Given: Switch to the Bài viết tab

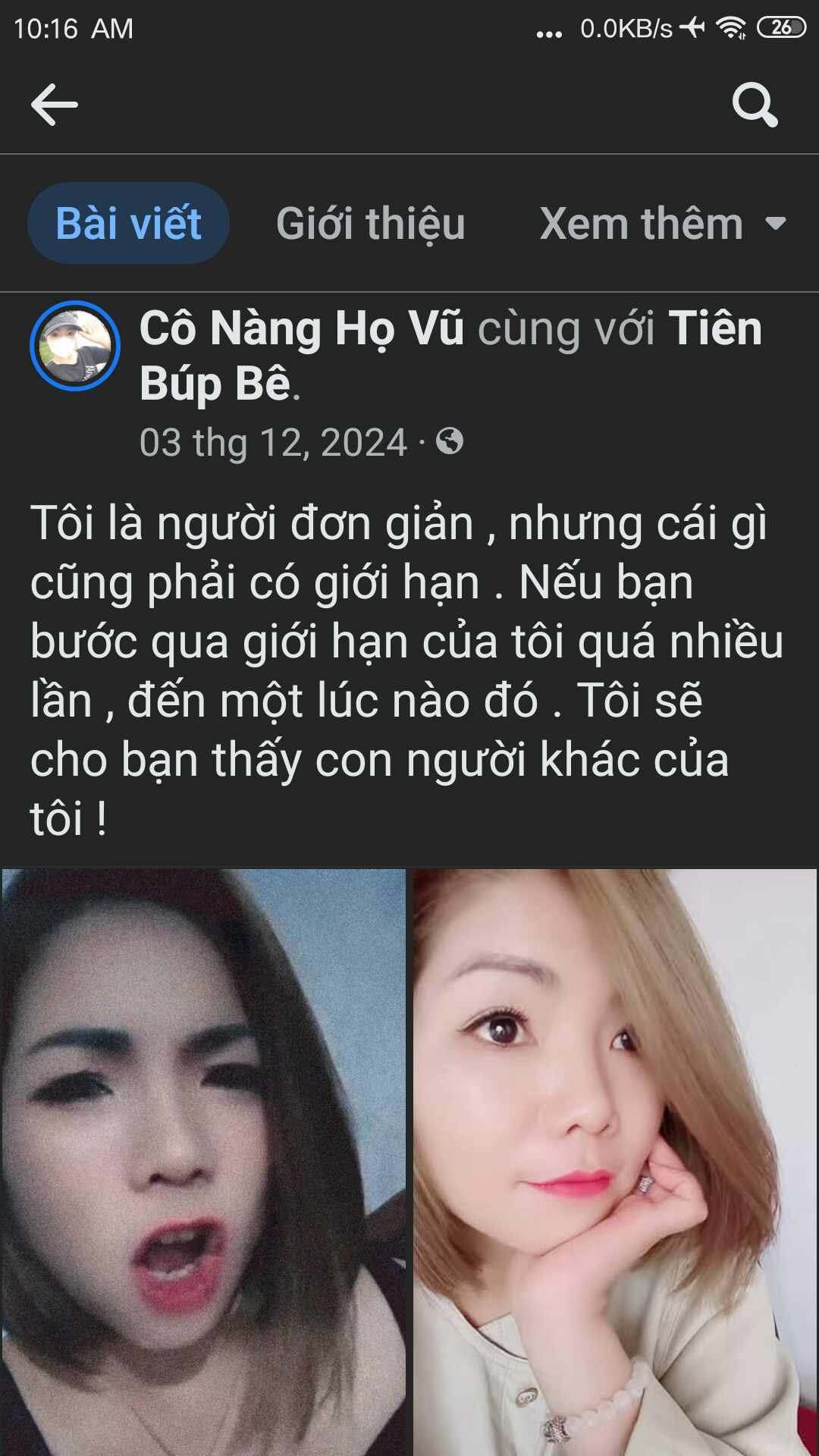Looking at the screenshot, I should point(128,223).
